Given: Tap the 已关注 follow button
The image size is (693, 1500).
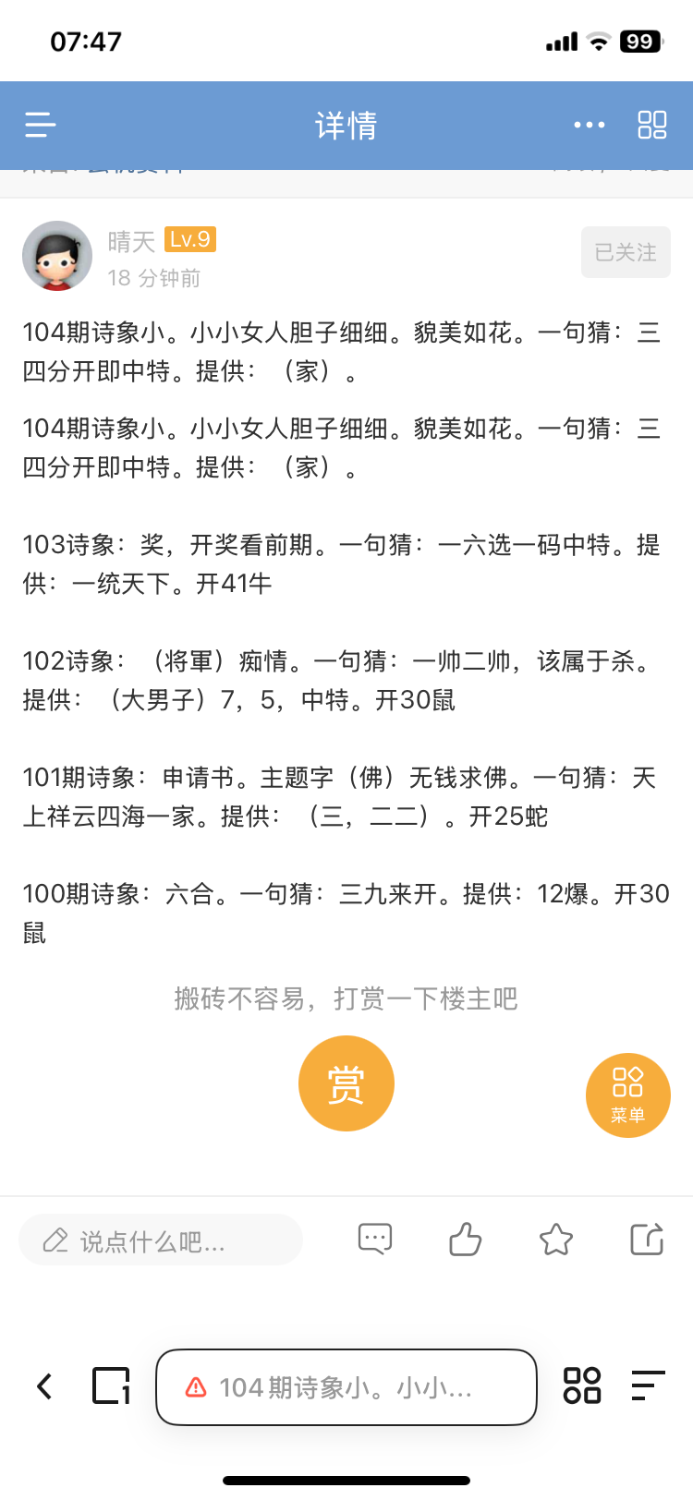Looking at the screenshot, I should click(x=625, y=252).
